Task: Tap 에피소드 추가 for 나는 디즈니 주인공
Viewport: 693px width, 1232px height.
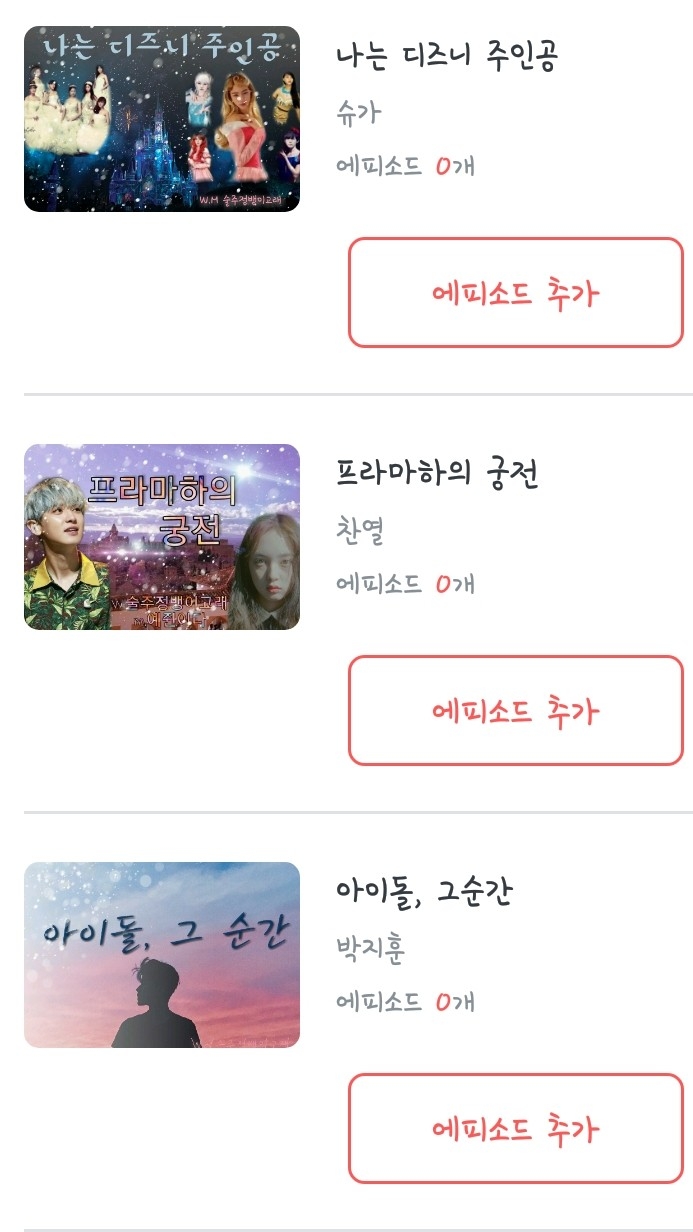Action: (515, 293)
